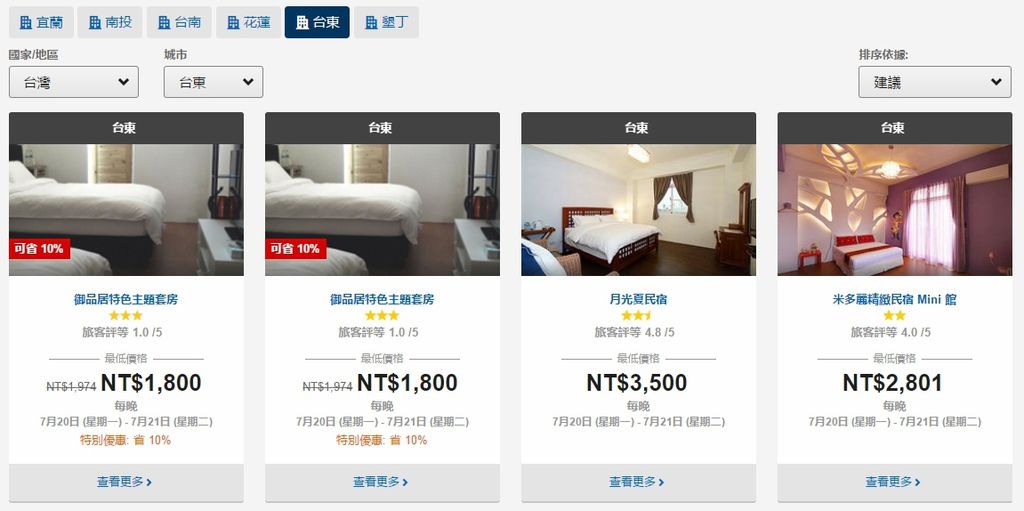This screenshot has height=511, width=1024.
Task: Open the 花蓮 city tab
Action: [x=248, y=22]
